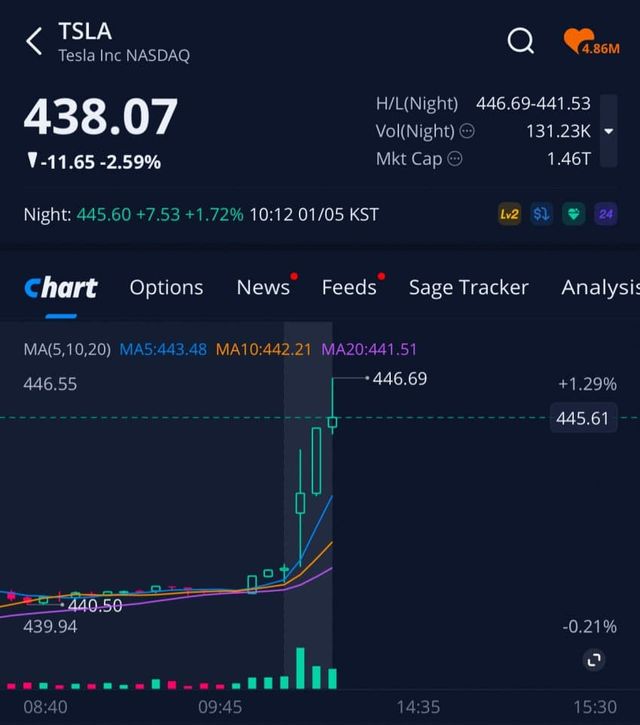Expand the night quote details dropdown
The image size is (640, 725).
tap(608, 131)
